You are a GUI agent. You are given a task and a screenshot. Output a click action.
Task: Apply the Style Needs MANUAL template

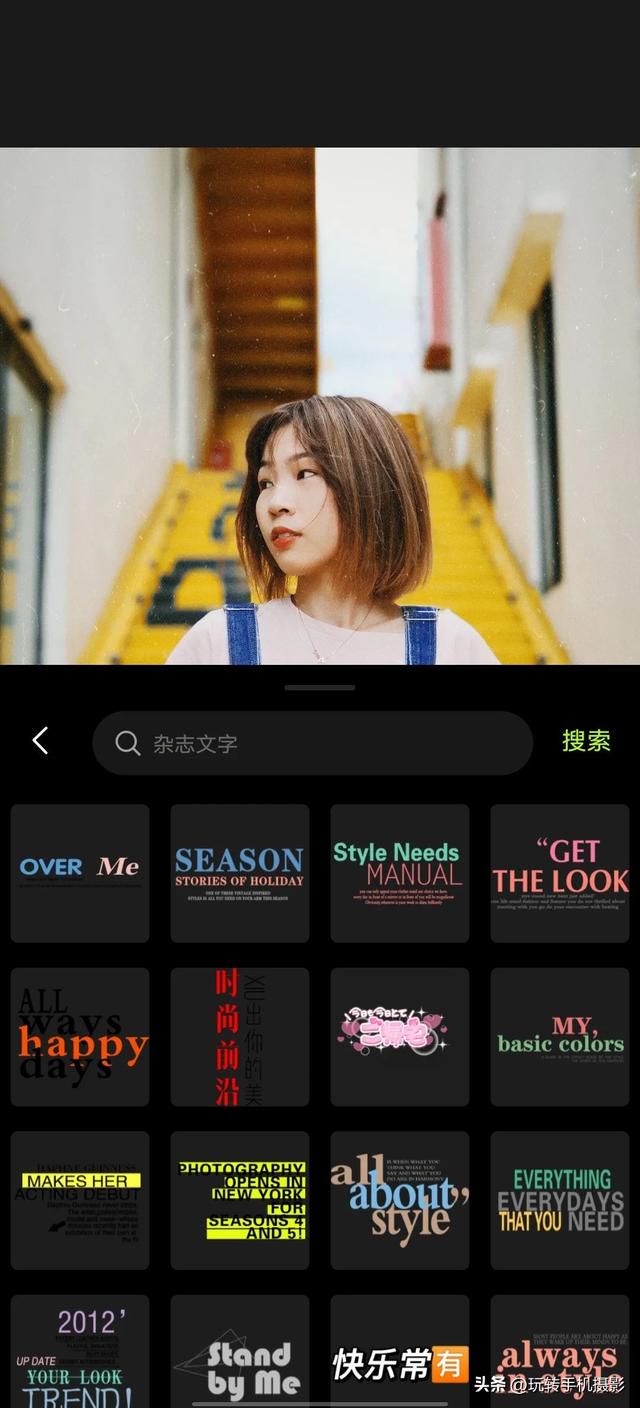(x=400, y=873)
